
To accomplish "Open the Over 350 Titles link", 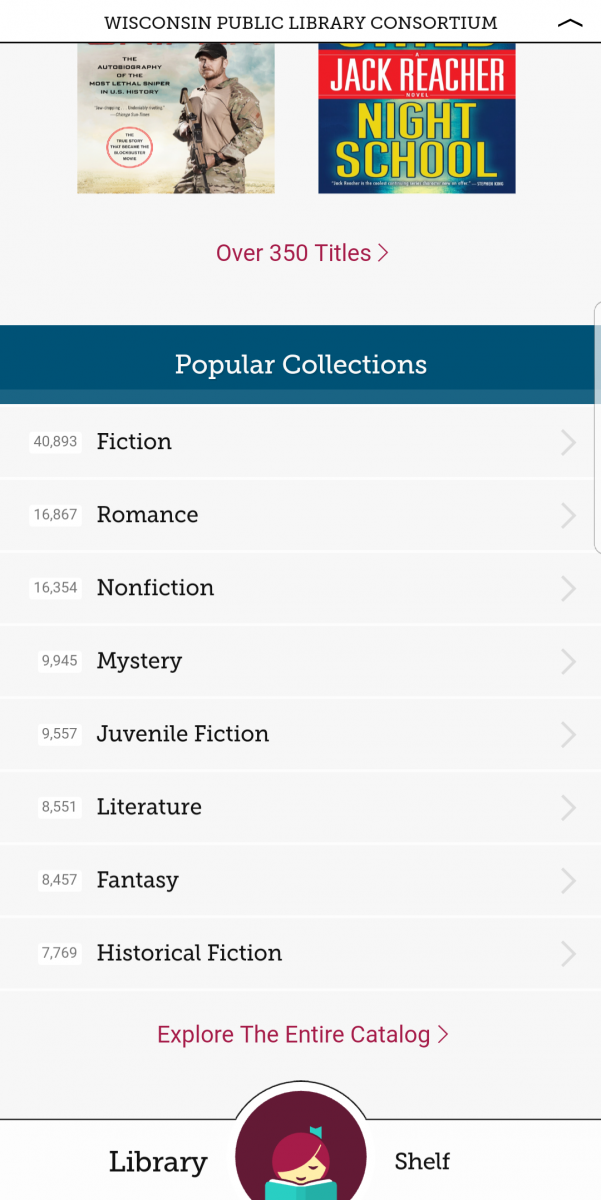I will [x=302, y=253].
